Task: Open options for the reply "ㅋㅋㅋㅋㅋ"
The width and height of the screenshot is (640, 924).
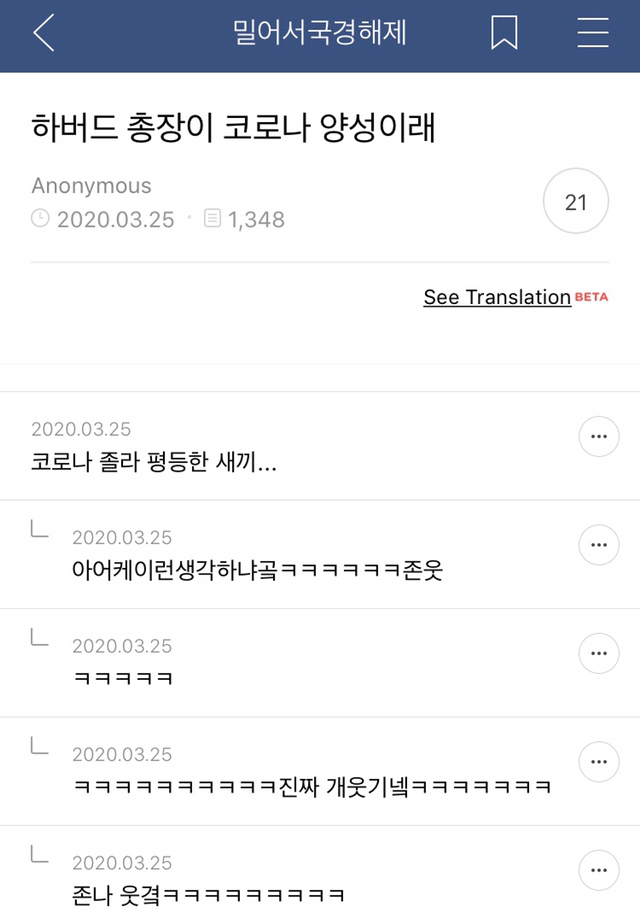Action: coord(599,654)
